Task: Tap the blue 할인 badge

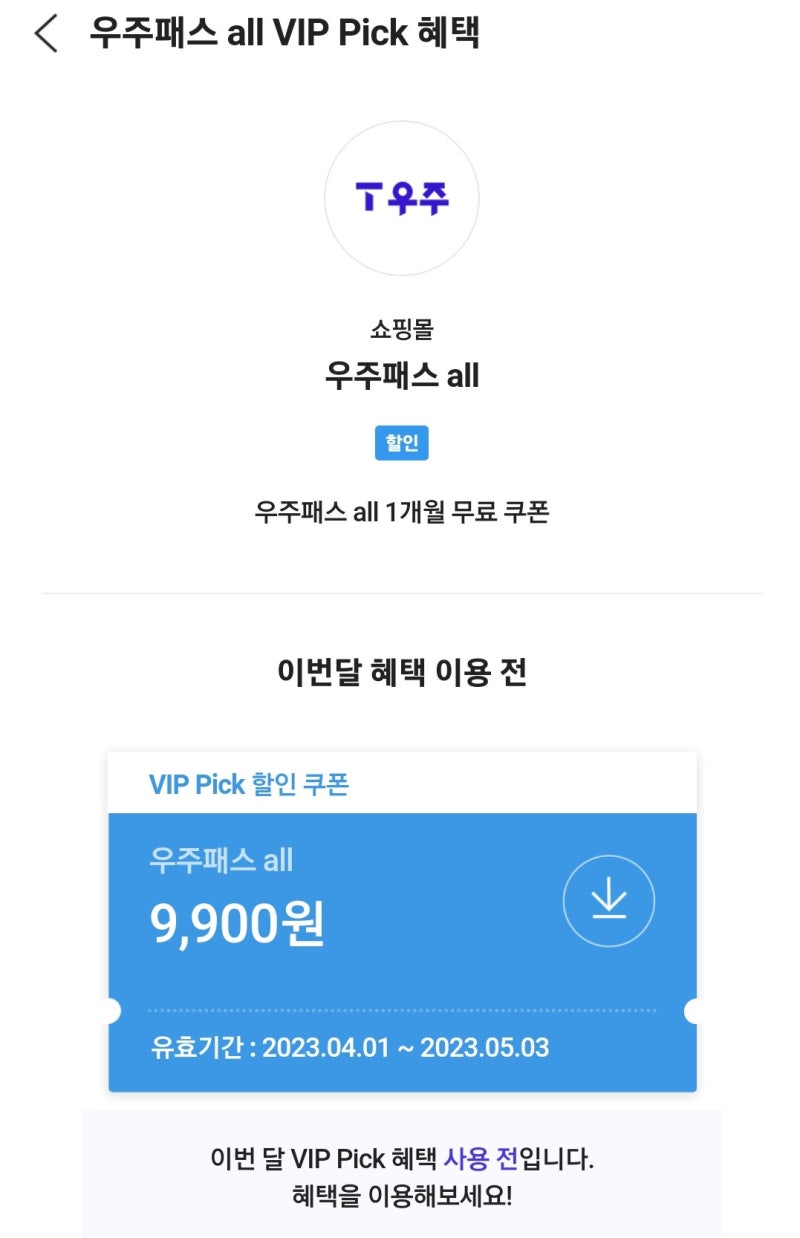Action: (x=401, y=443)
